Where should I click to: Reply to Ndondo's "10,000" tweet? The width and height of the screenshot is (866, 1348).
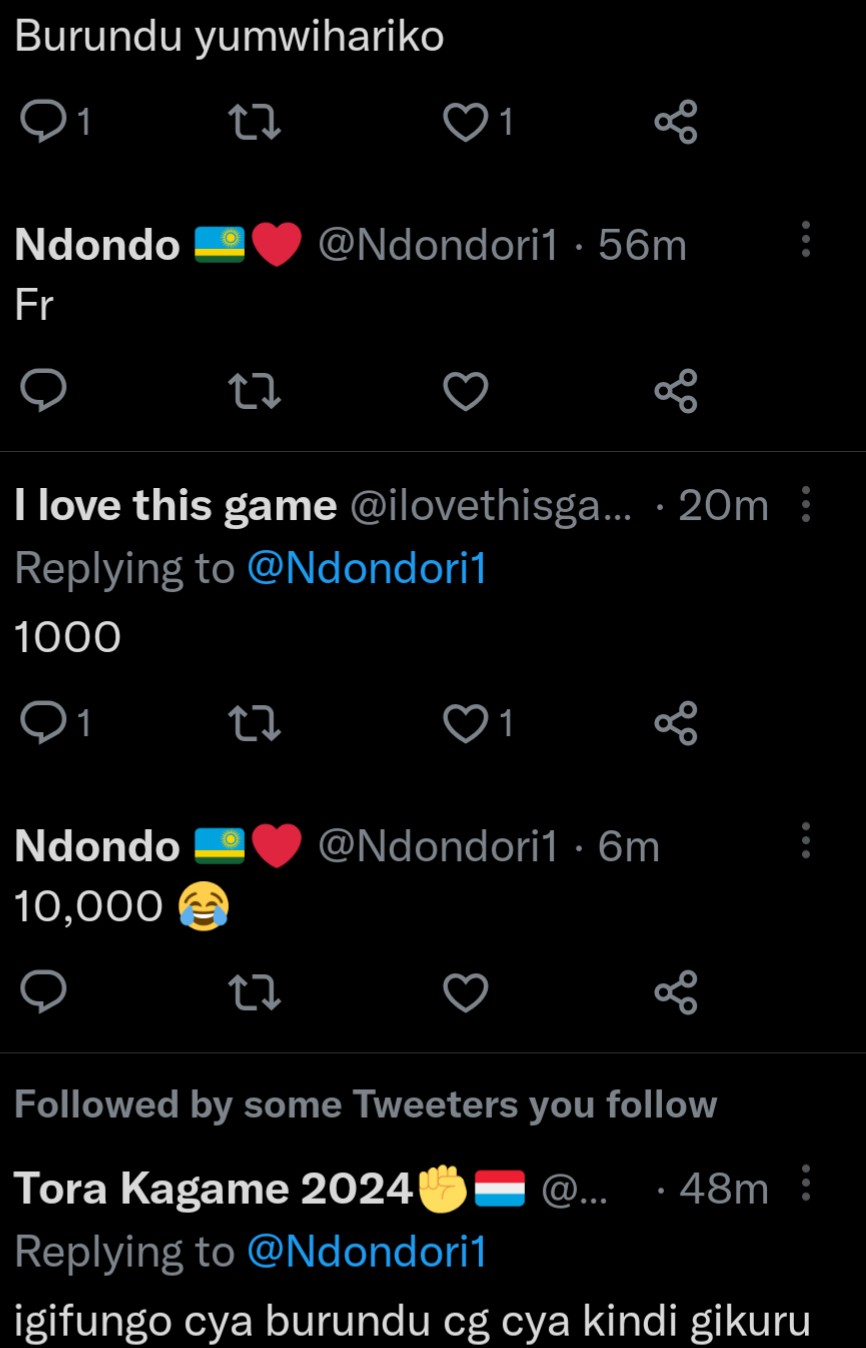pyautogui.click(x=43, y=992)
